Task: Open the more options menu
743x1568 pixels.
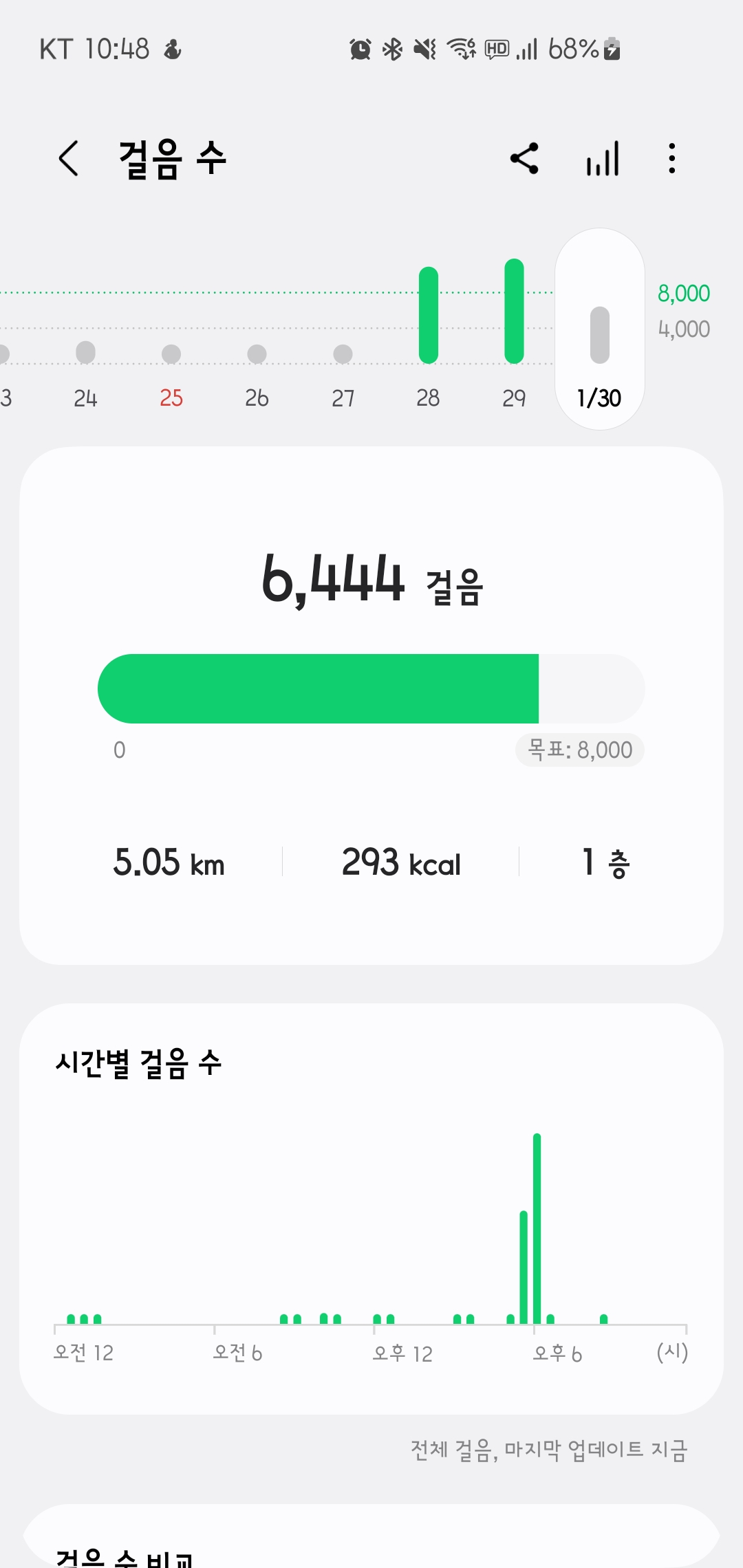Action: 672,159
